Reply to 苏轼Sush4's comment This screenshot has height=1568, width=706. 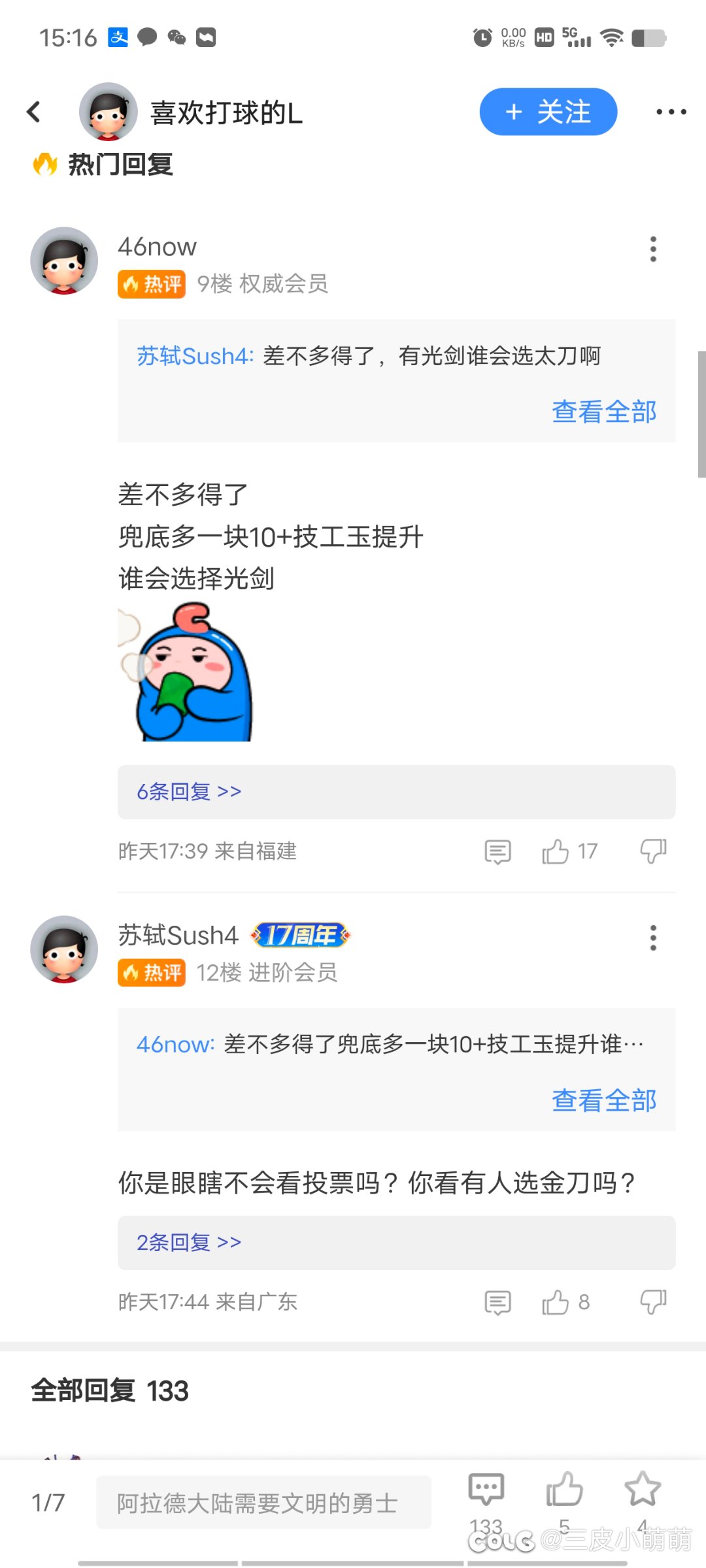point(498,1302)
